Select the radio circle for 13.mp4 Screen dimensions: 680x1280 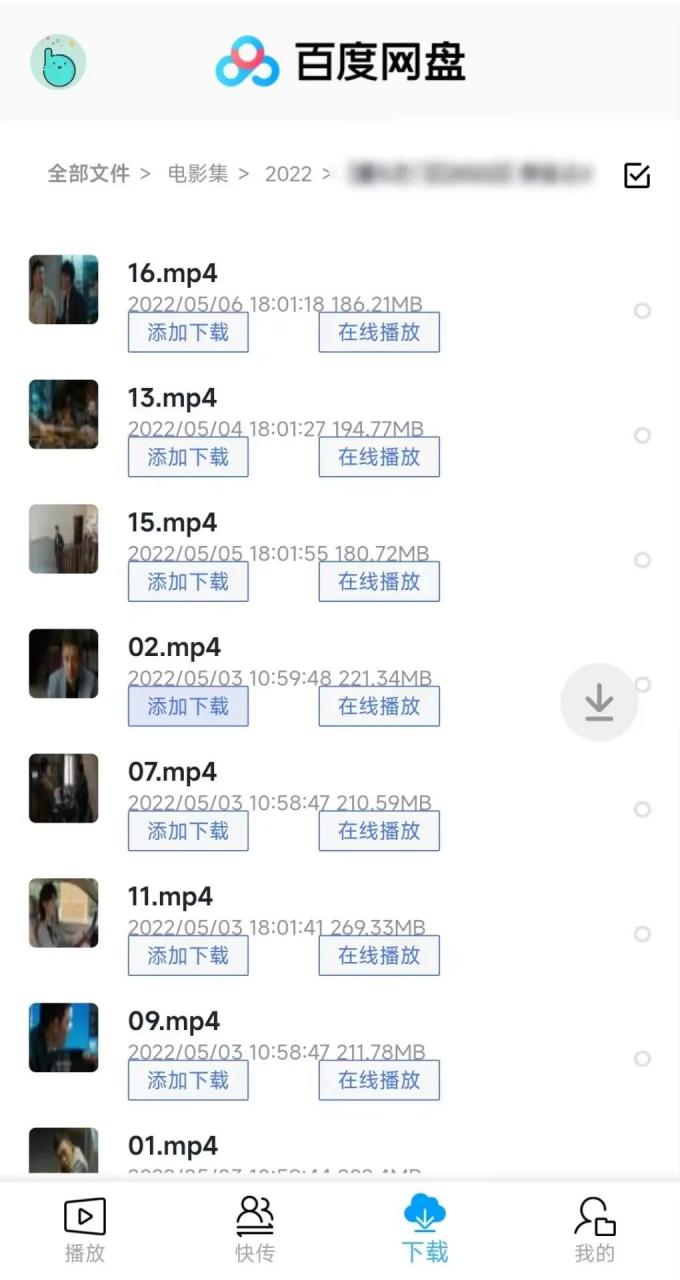(x=643, y=435)
